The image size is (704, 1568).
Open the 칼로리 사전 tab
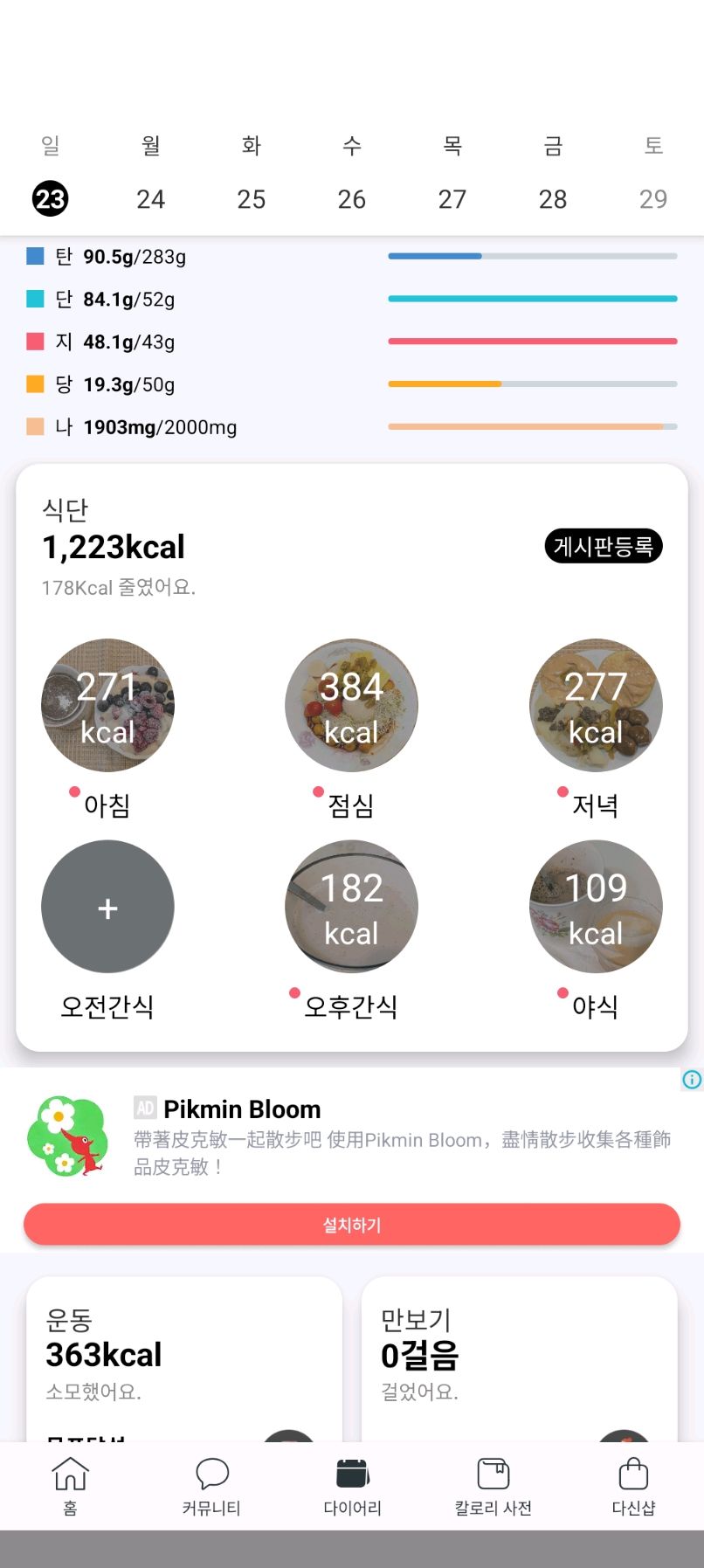coord(493,1485)
